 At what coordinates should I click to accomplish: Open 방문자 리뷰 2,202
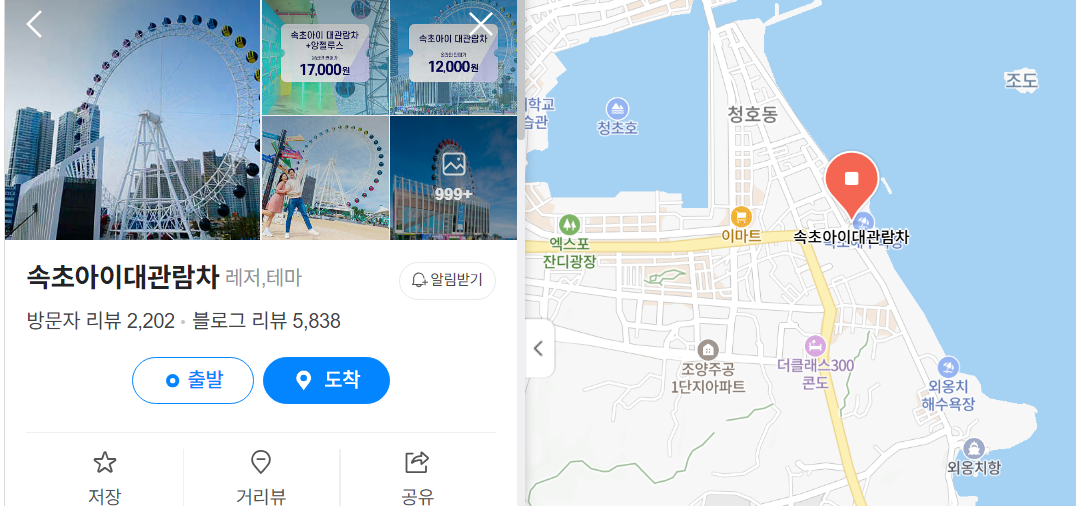point(100,321)
